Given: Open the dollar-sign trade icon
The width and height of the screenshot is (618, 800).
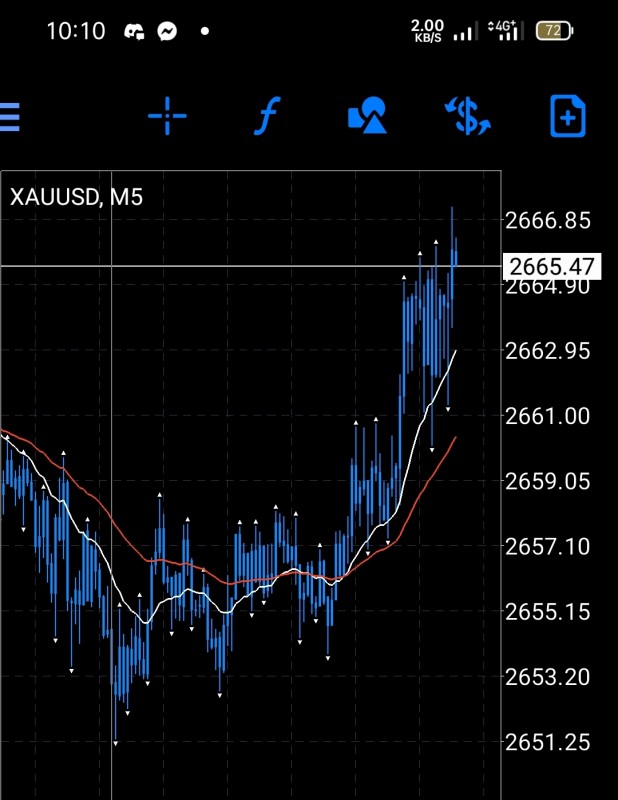Looking at the screenshot, I should pyautogui.click(x=467, y=117).
